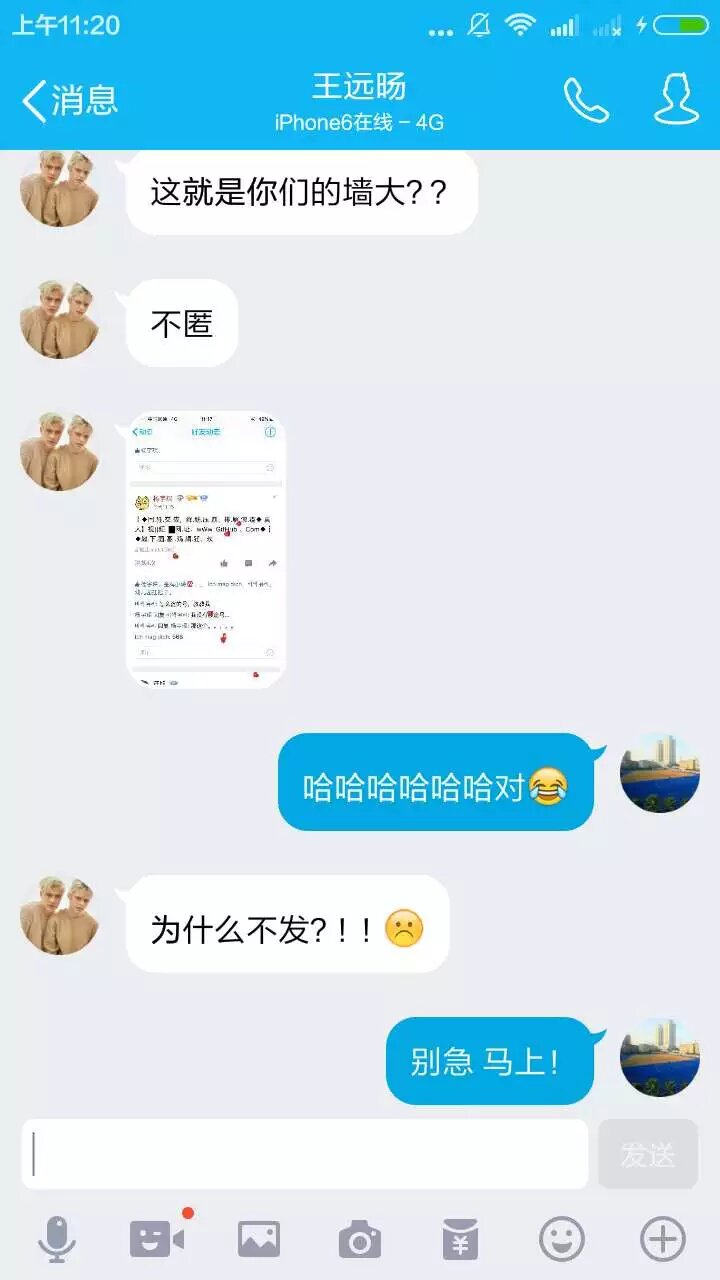Viewport: 720px width, 1280px height.
Task: Open the plus more options
Action: pos(663,1240)
